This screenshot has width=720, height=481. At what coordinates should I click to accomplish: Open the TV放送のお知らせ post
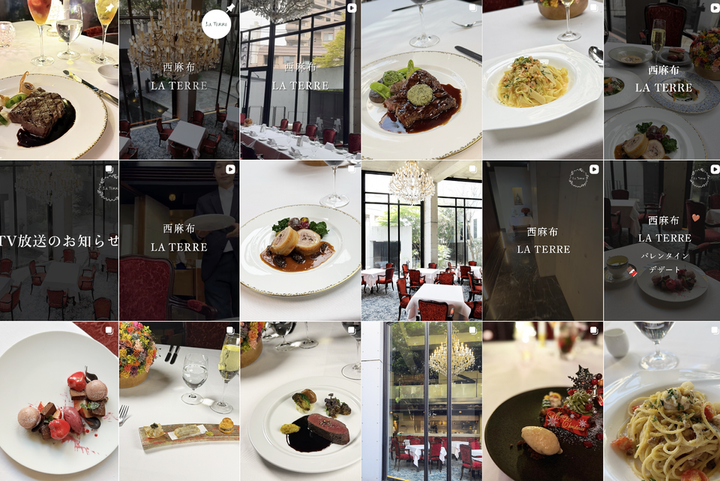pyautogui.click(x=58, y=240)
